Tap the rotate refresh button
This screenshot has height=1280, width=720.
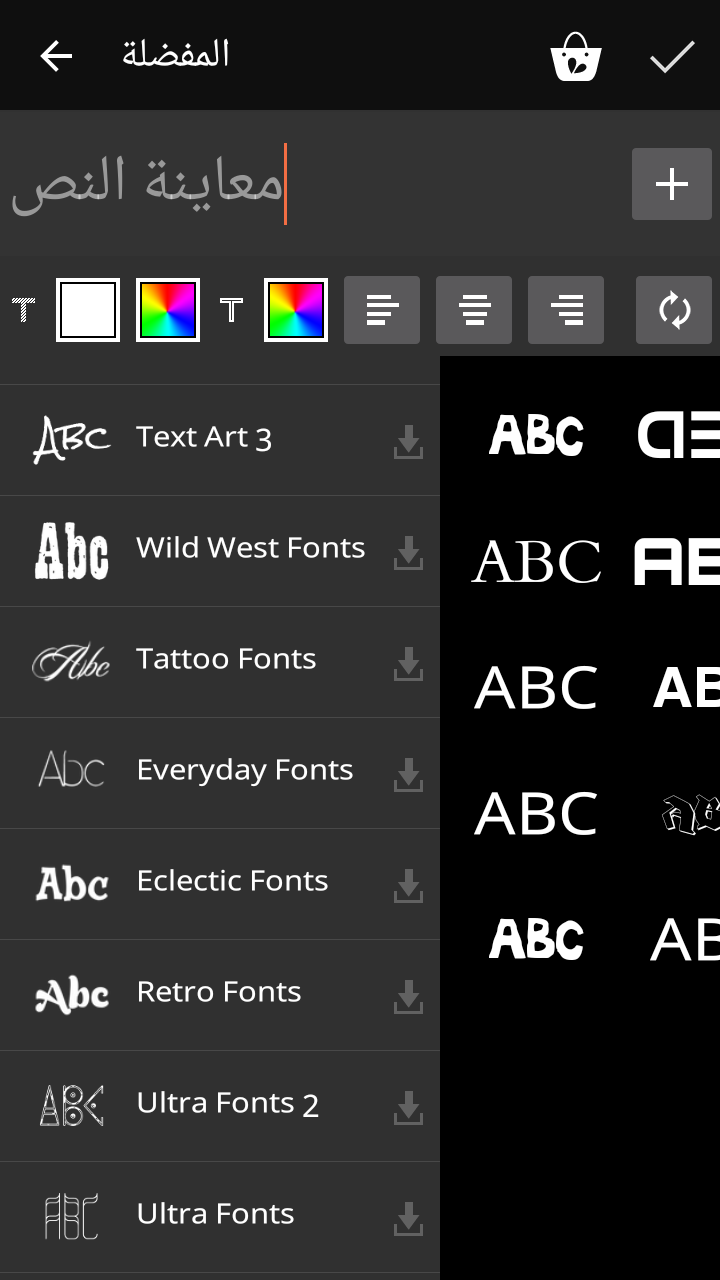[x=674, y=310]
